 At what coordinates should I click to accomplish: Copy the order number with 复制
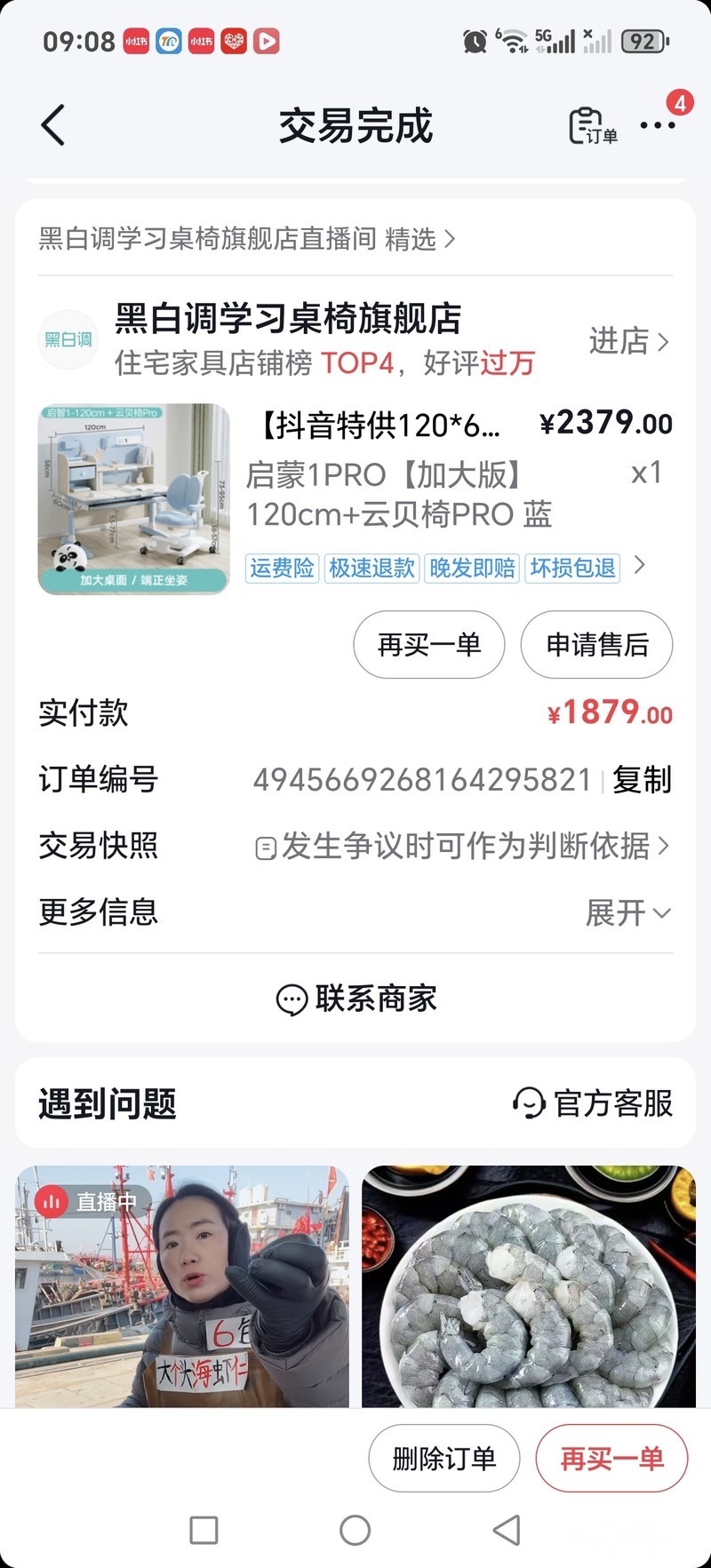(x=642, y=780)
